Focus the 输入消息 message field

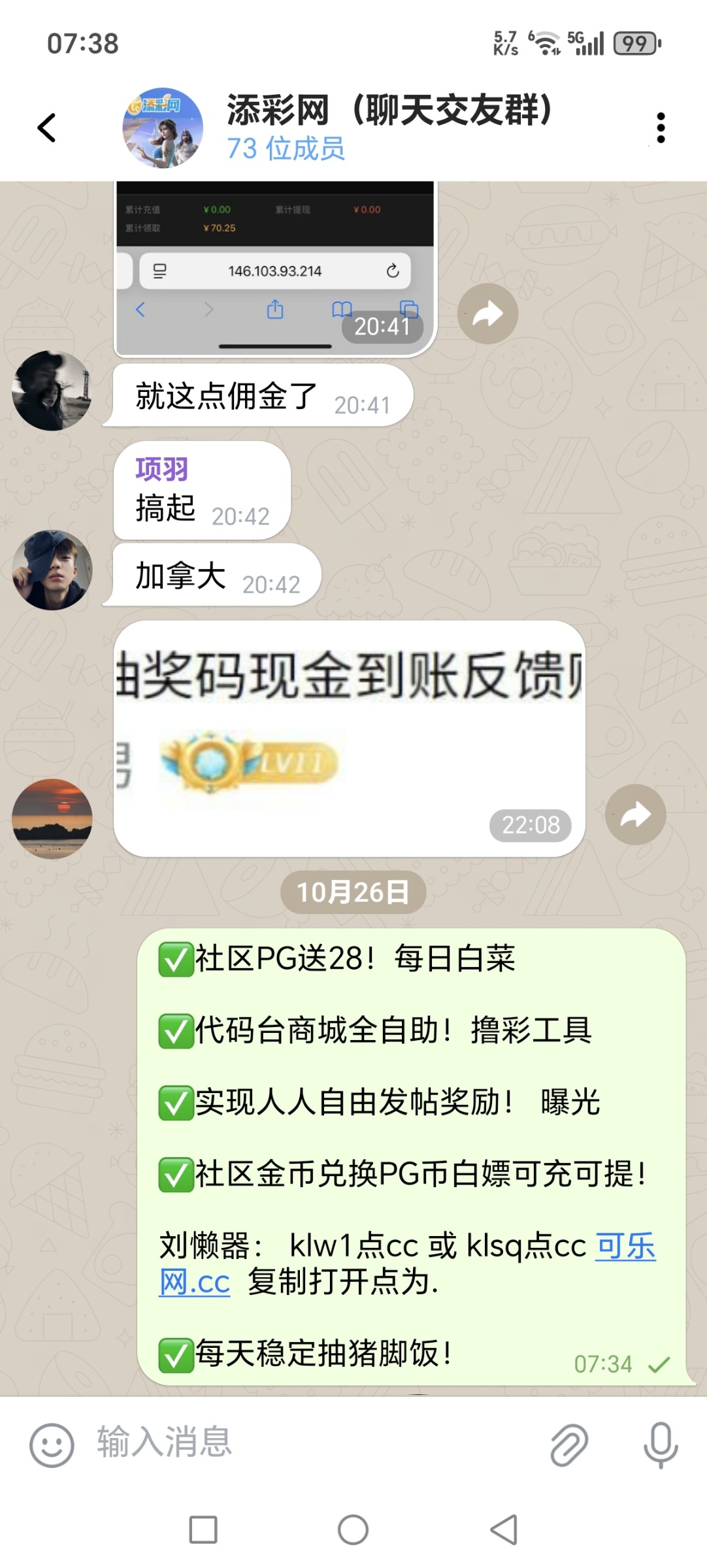314,1443
